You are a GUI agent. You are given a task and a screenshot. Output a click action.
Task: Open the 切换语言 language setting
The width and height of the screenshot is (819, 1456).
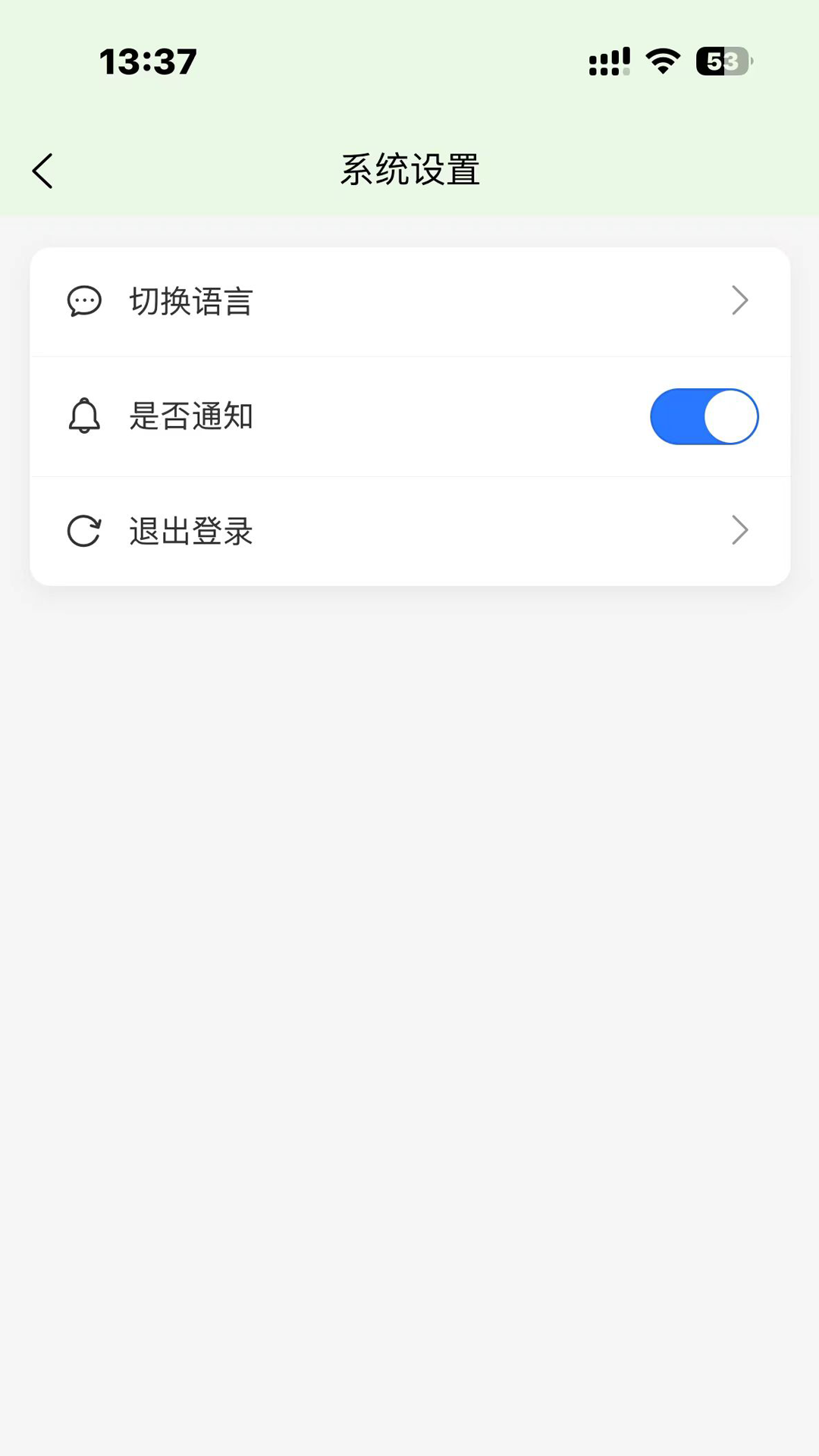409,301
